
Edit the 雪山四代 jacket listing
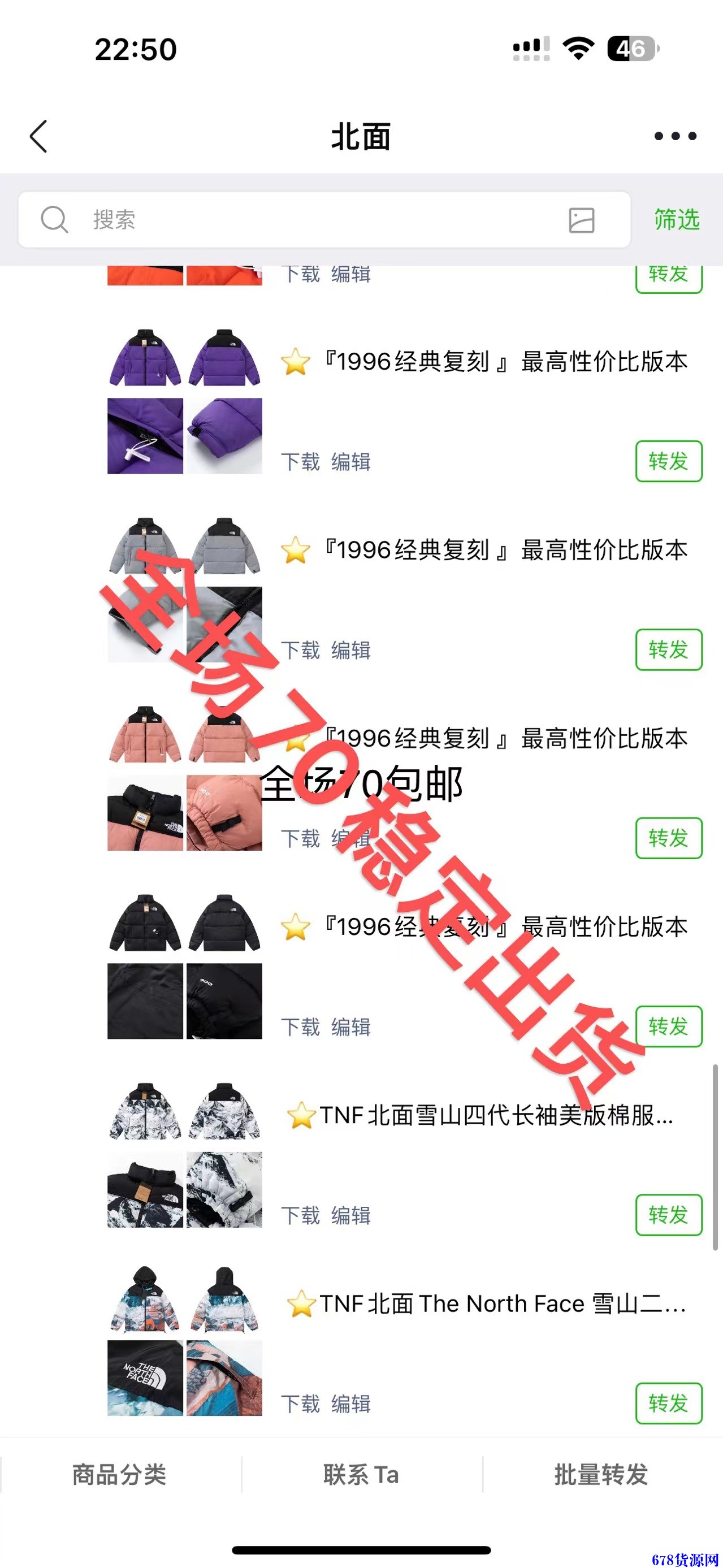[x=351, y=1215]
